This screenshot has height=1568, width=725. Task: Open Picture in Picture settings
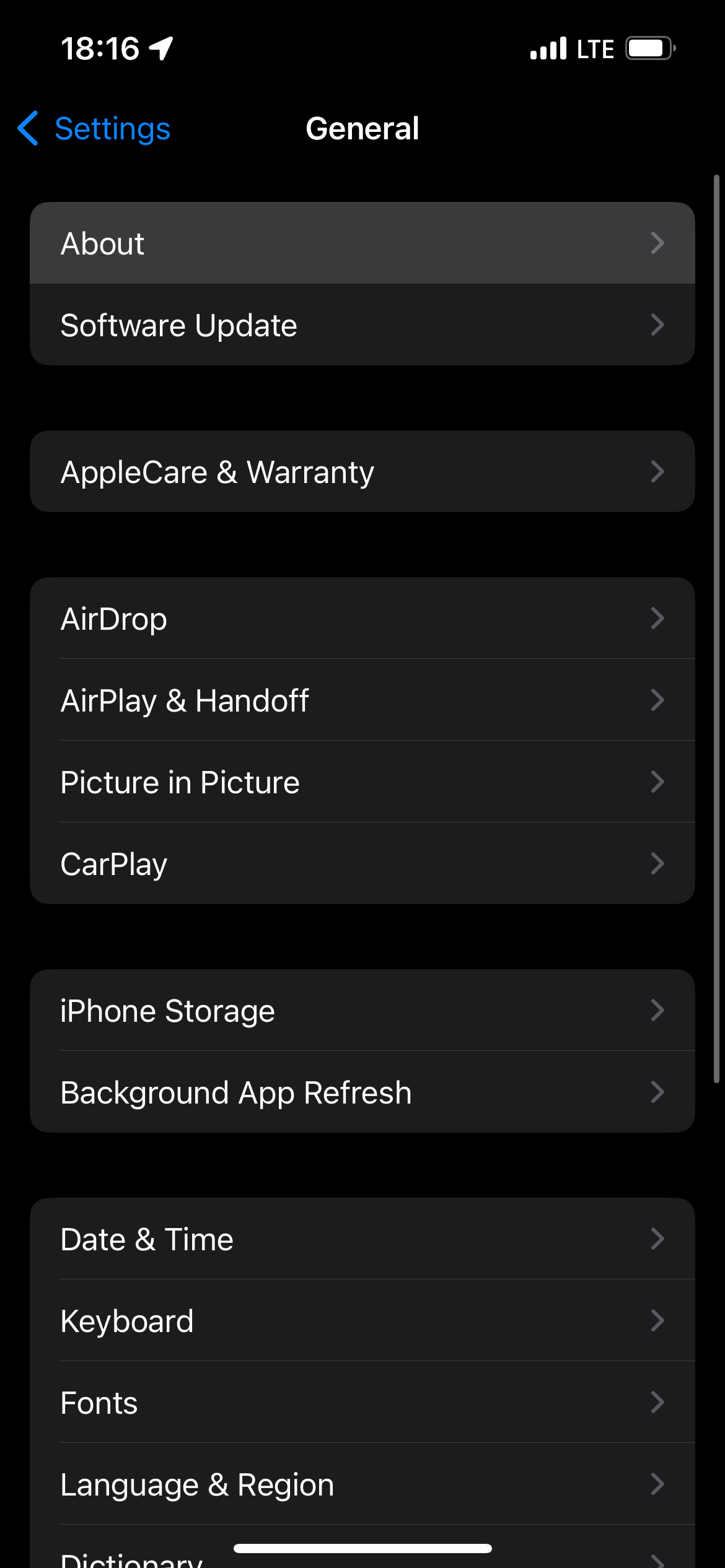(362, 782)
